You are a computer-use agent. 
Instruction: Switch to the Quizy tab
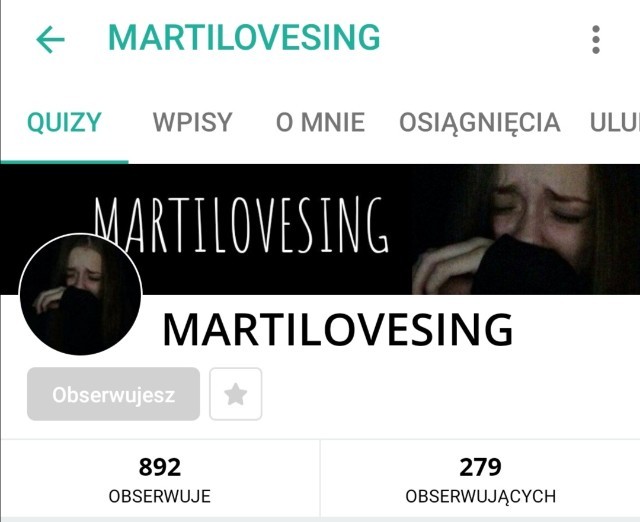pos(64,123)
